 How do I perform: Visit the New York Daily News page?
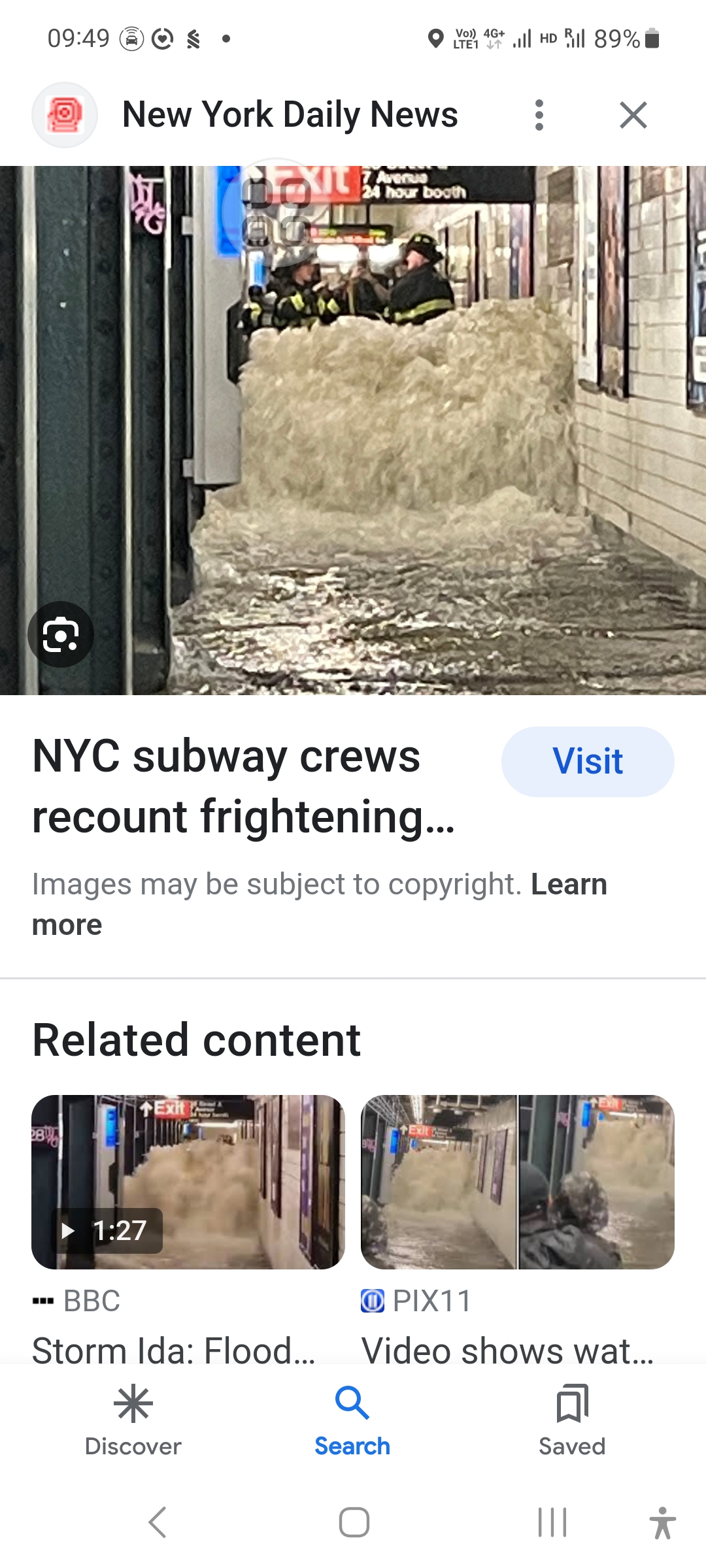(x=587, y=761)
